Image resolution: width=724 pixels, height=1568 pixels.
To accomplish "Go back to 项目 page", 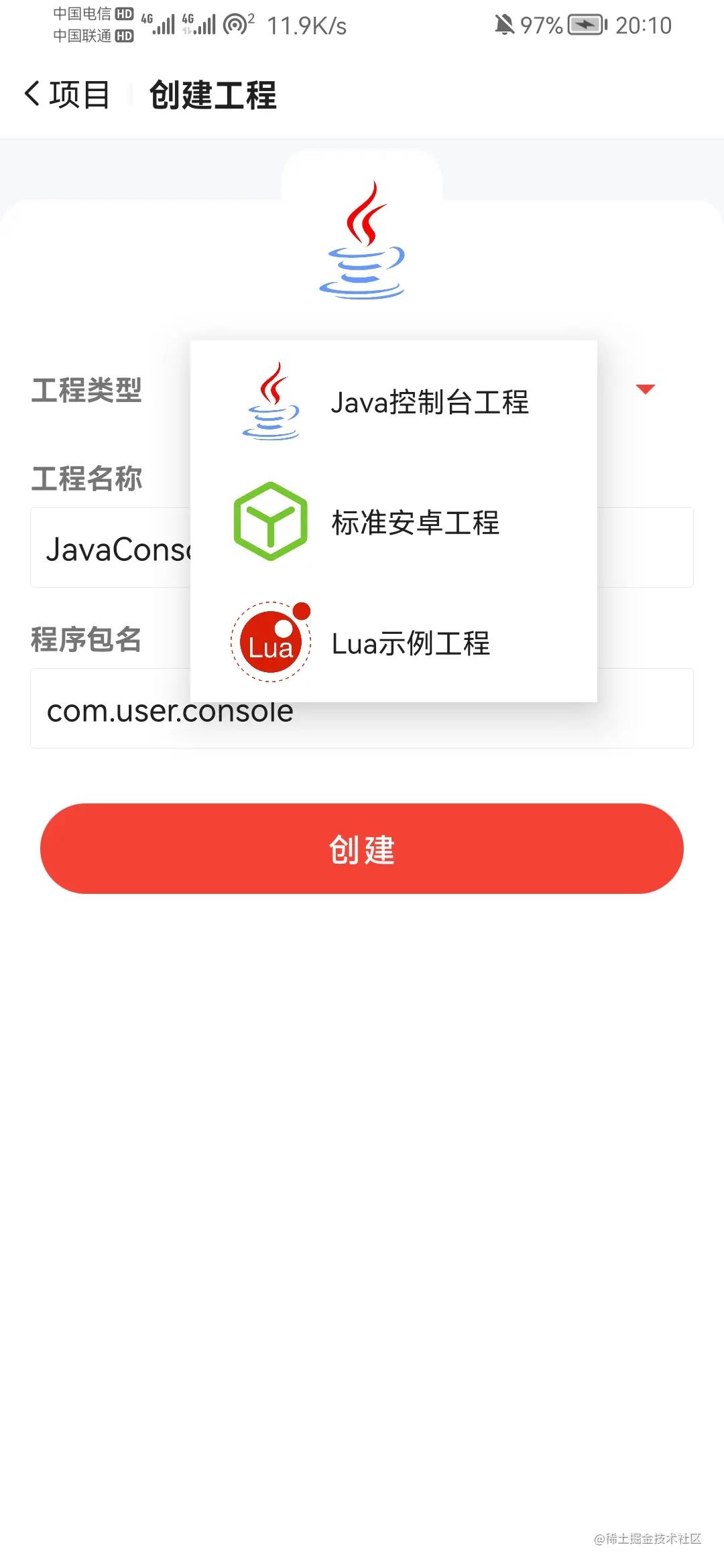I will [x=67, y=94].
